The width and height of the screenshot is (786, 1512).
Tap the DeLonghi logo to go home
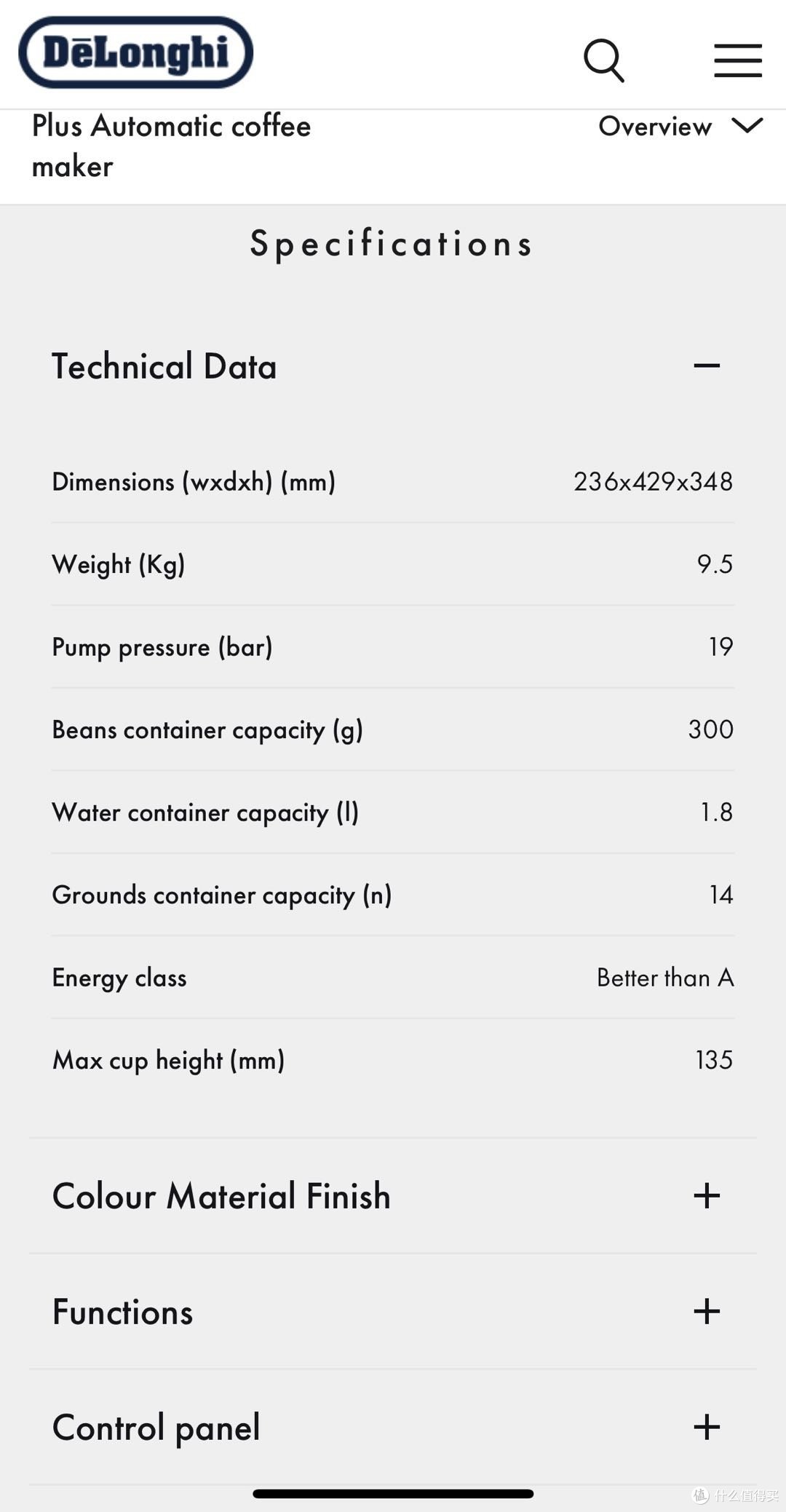pyautogui.click(x=136, y=53)
